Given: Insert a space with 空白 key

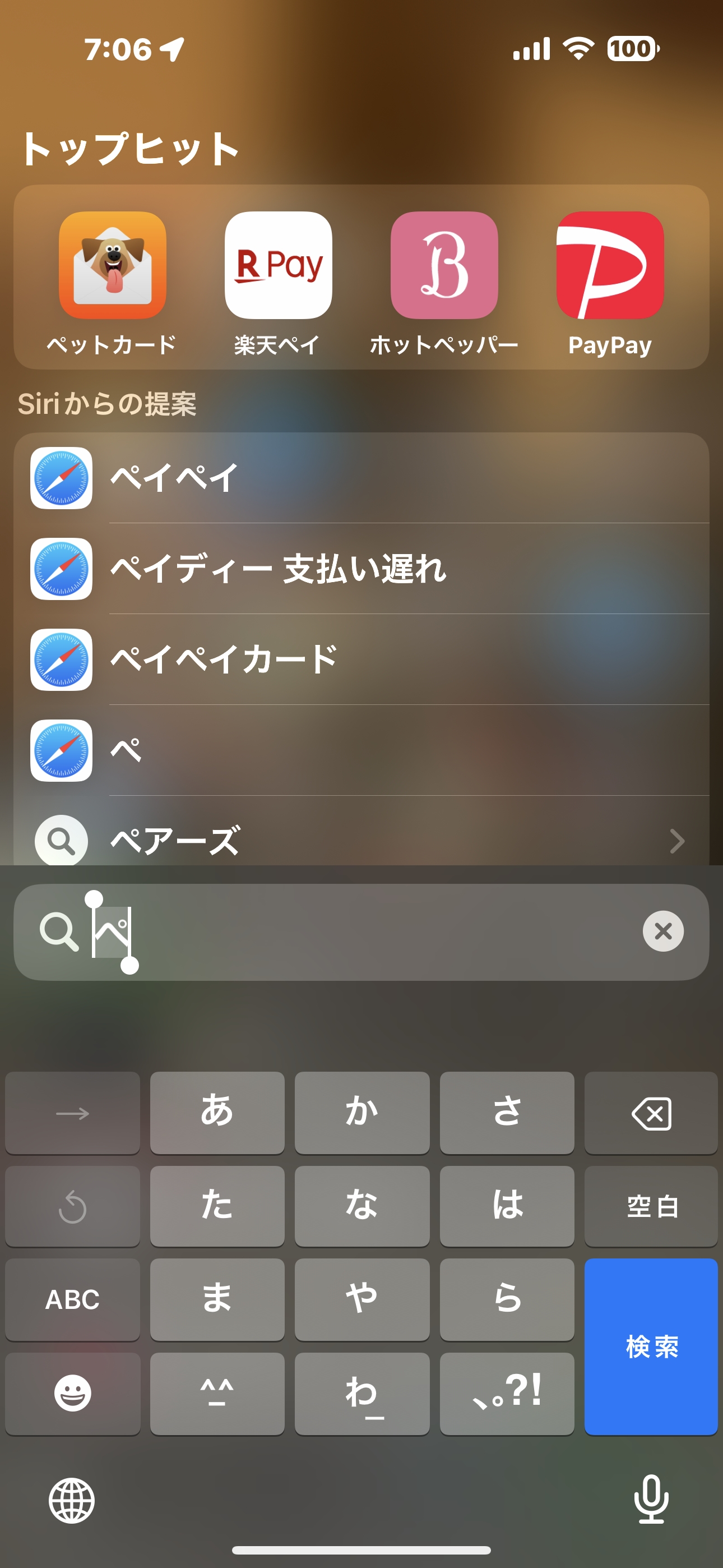Looking at the screenshot, I should point(651,1206).
